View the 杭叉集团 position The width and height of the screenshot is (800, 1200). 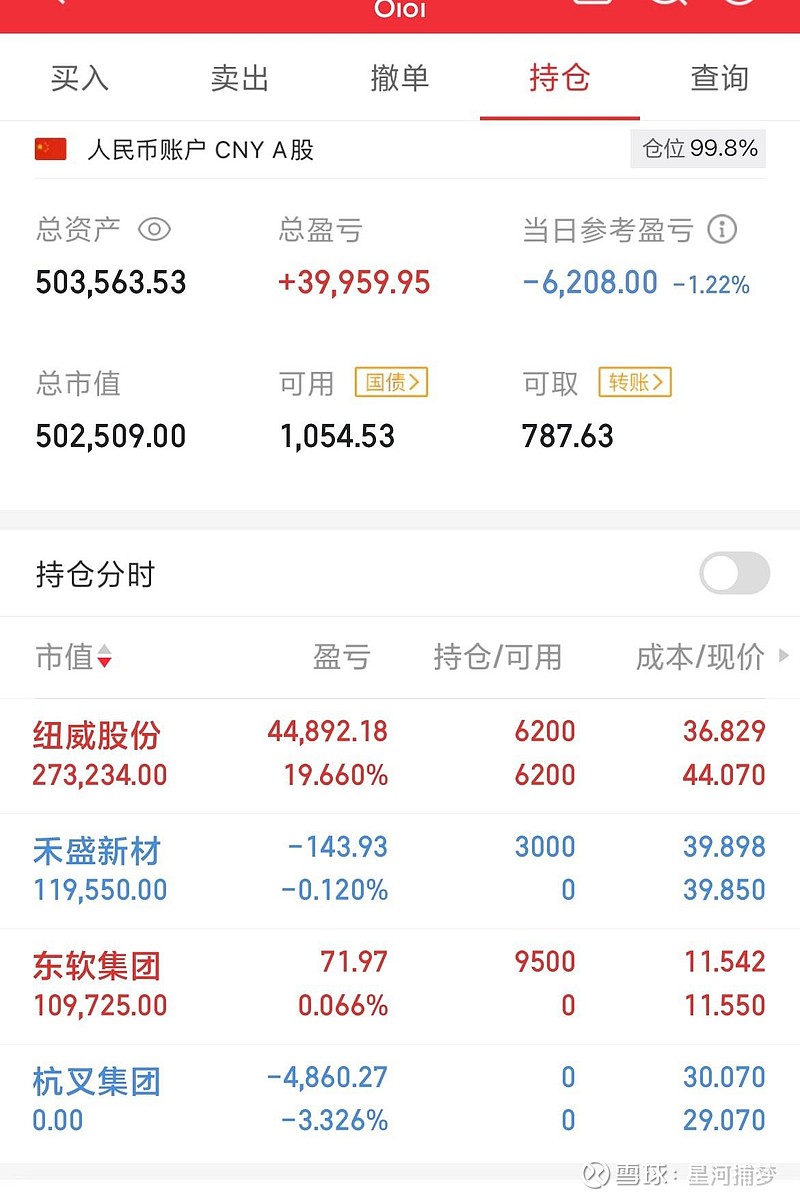point(97,1082)
